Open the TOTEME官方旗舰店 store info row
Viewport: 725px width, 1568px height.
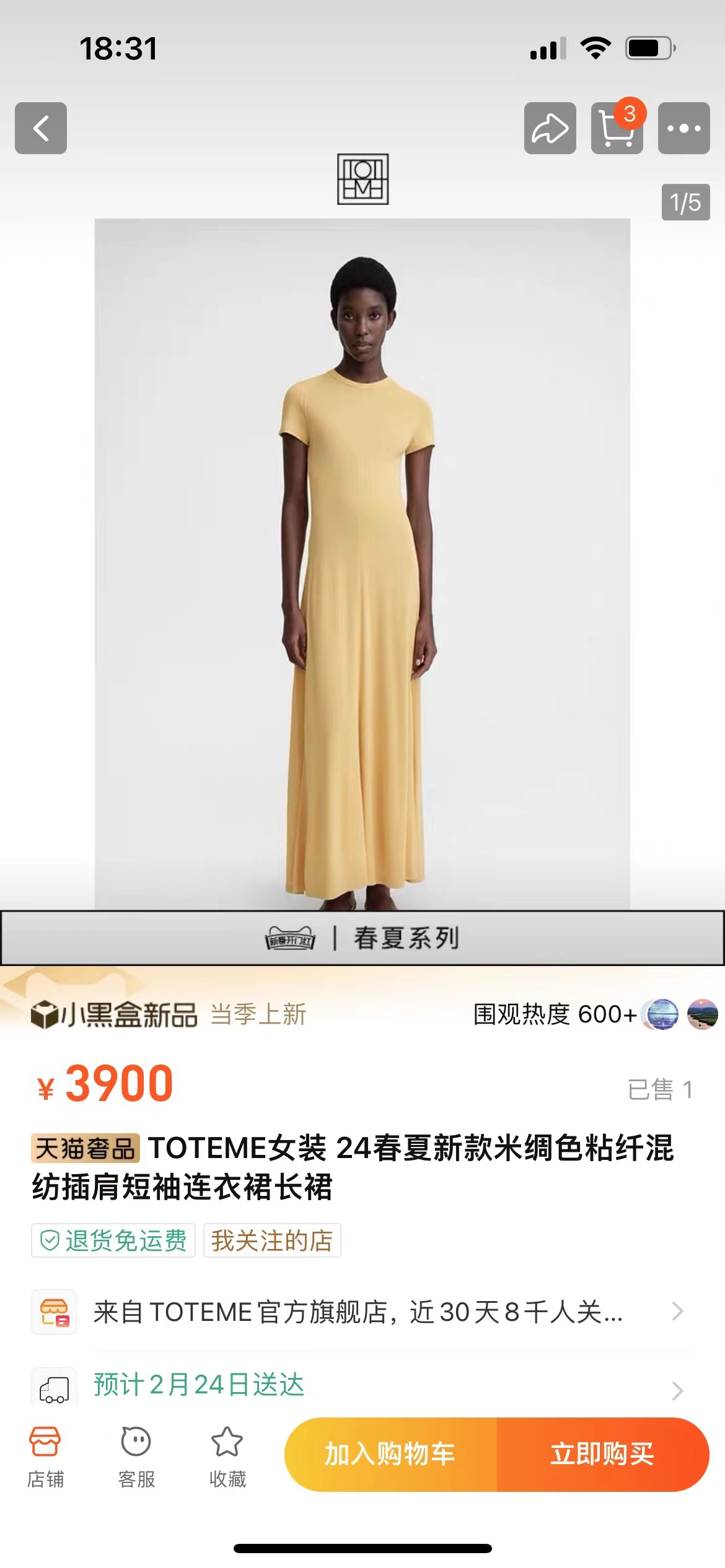click(362, 1312)
